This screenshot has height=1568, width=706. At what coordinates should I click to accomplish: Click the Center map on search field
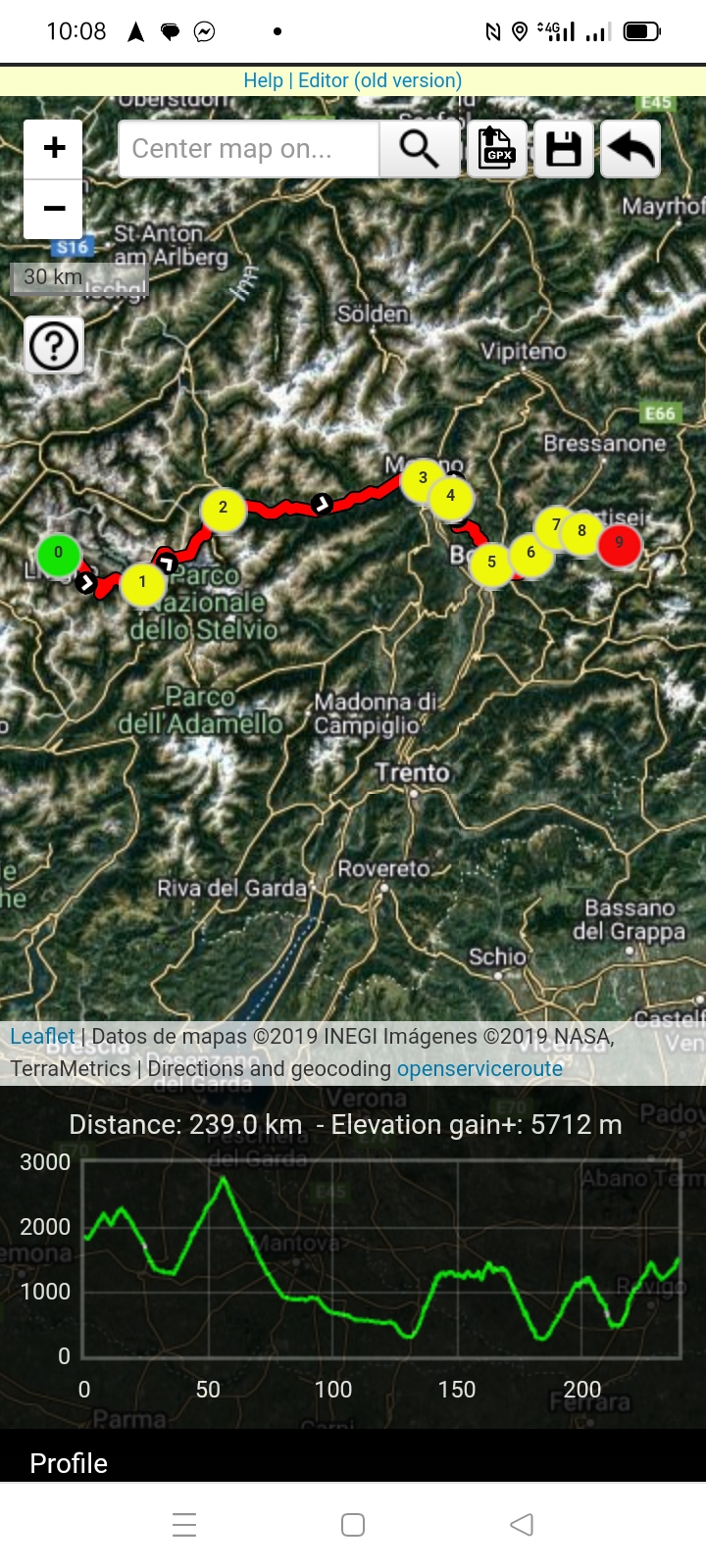click(248, 148)
